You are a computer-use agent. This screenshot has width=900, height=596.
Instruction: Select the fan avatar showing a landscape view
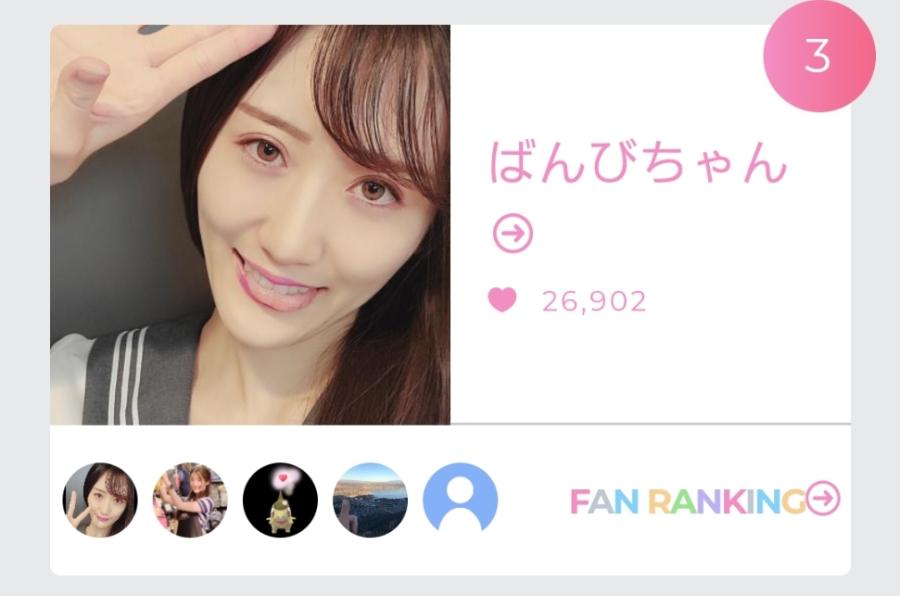(x=370, y=500)
